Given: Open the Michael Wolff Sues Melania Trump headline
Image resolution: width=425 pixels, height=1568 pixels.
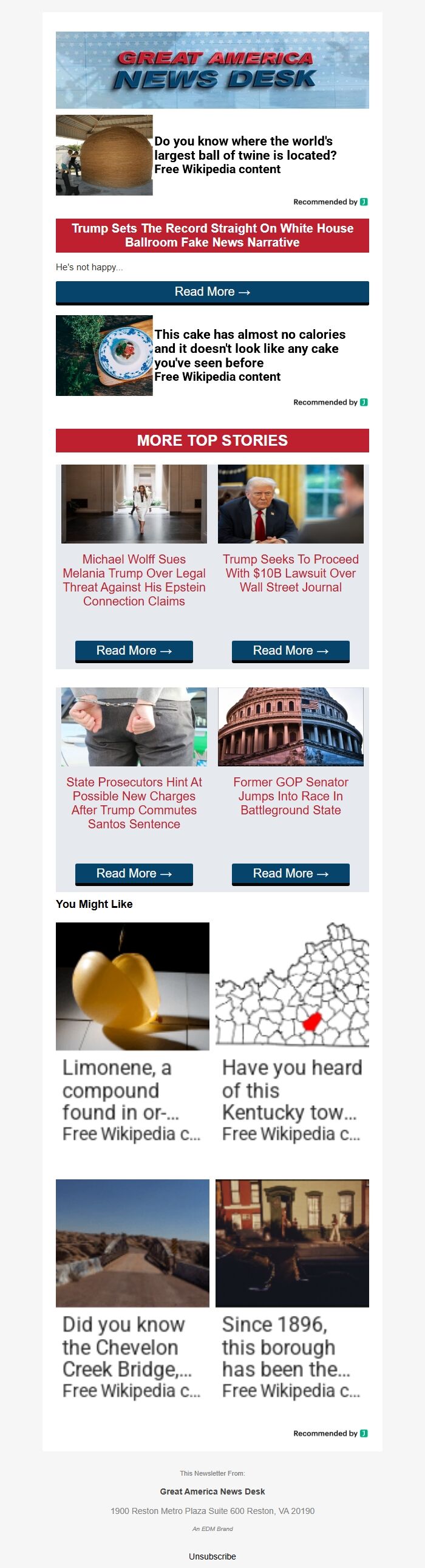Looking at the screenshot, I should click(134, 579).
